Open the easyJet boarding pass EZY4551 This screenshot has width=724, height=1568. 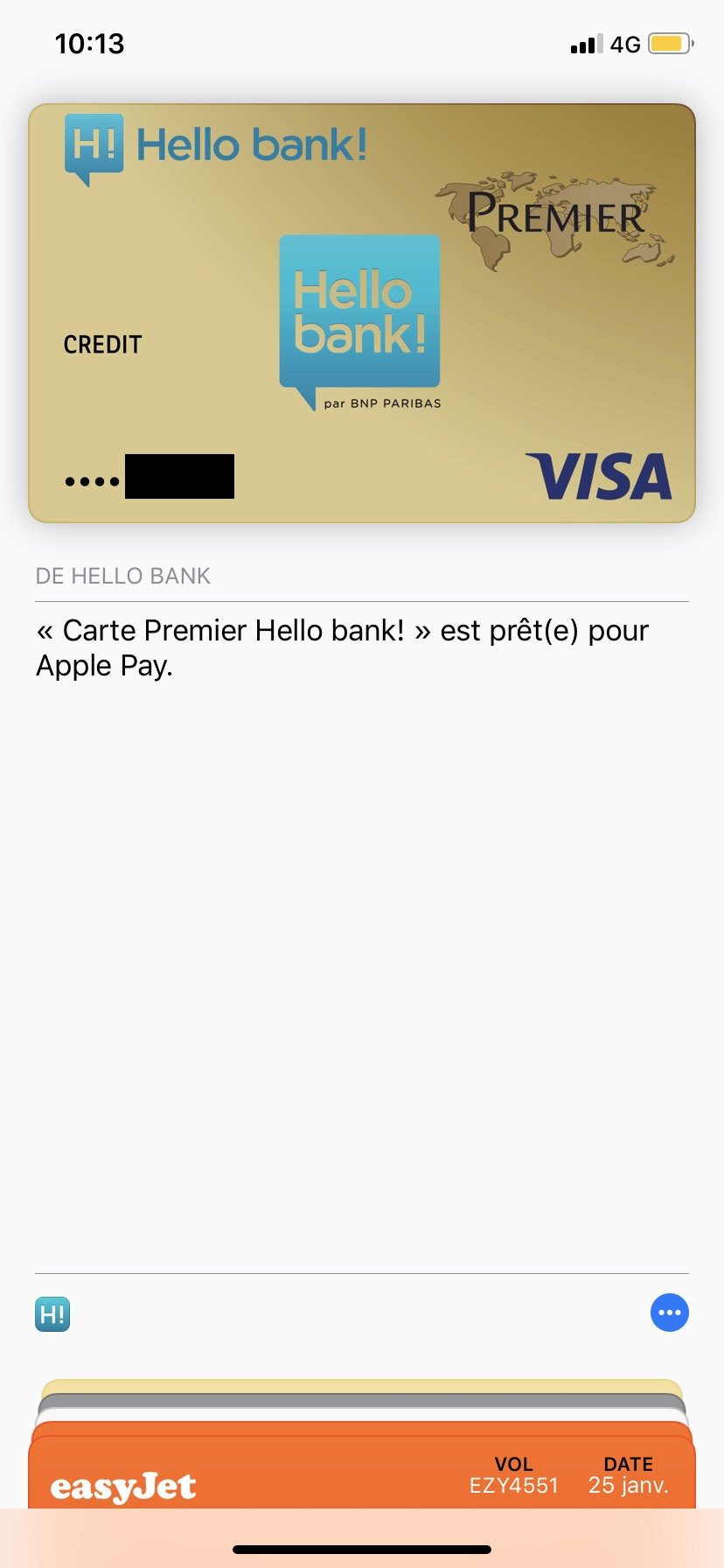[362, 1479]
